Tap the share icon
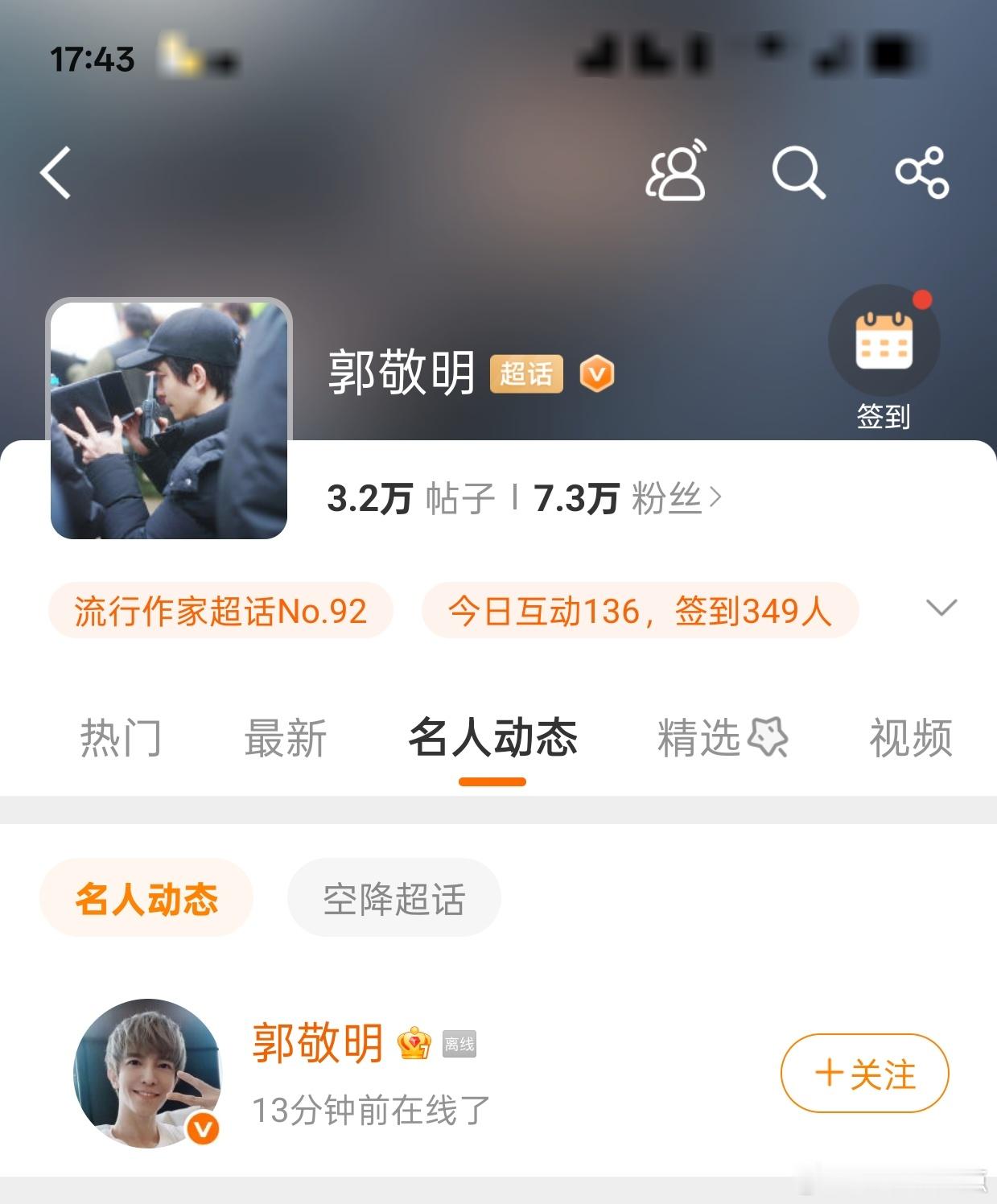The width and height of the screenshot is (997, 1204). click(x=922, y=171)
